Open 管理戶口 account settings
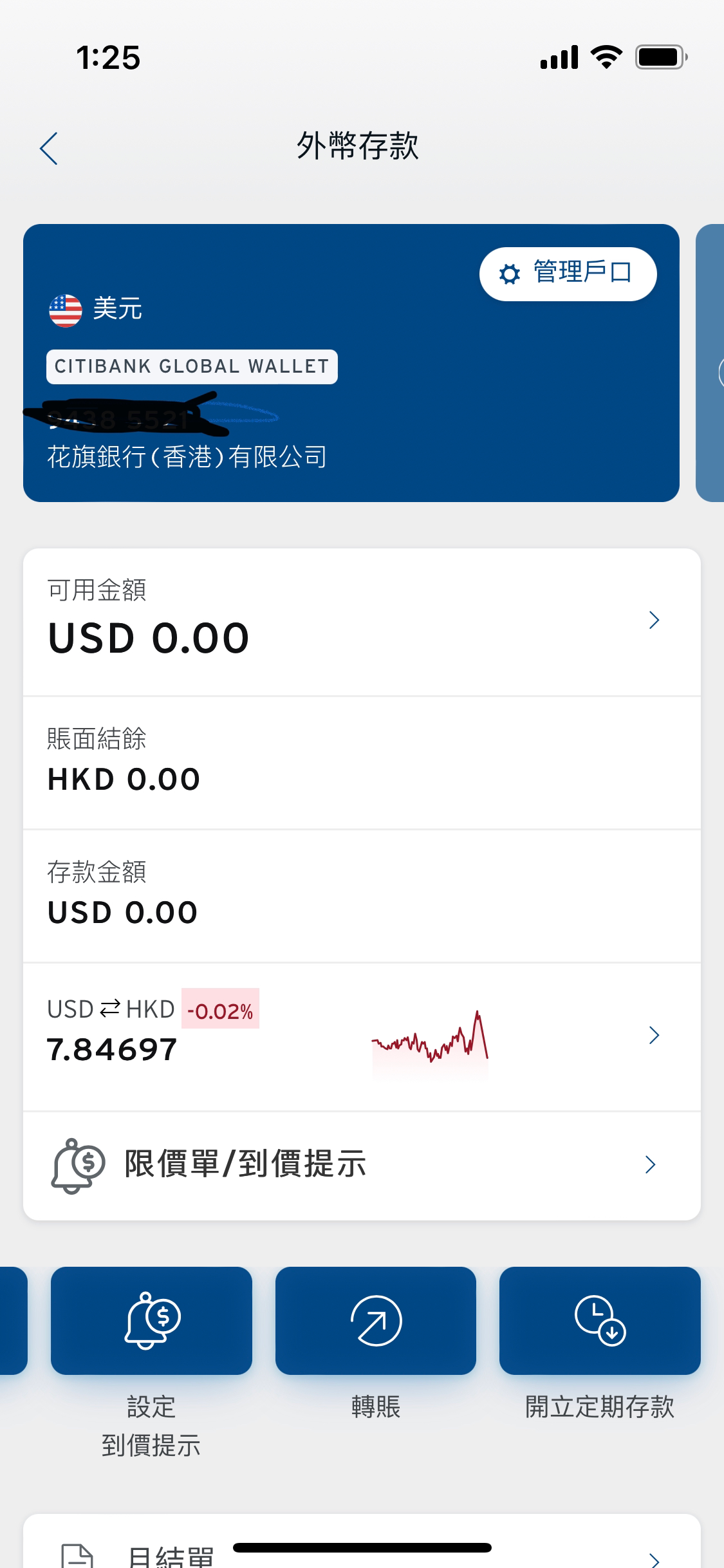This screenshot has height=1568, width=724. pos(568,274)
